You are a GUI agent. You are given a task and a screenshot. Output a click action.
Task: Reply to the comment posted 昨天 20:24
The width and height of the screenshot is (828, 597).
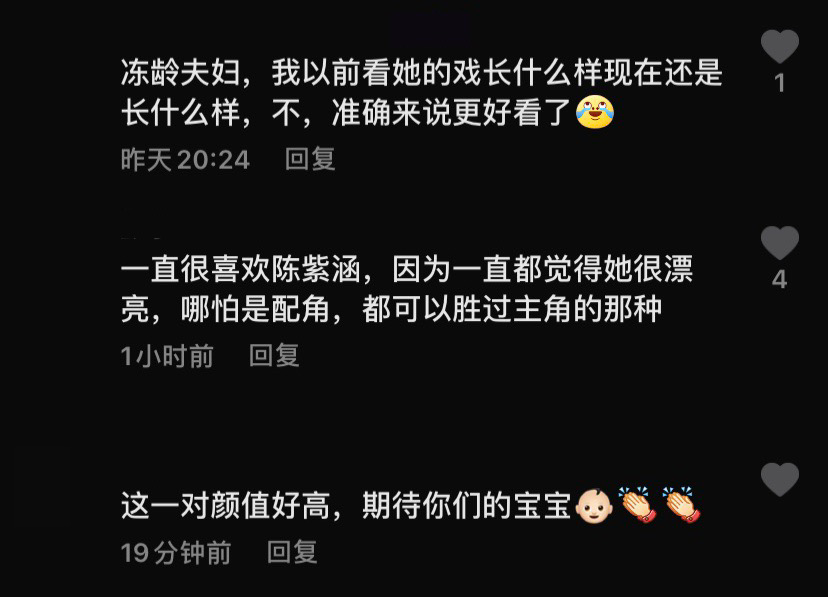pyautogui.click(x=310, y=159)
